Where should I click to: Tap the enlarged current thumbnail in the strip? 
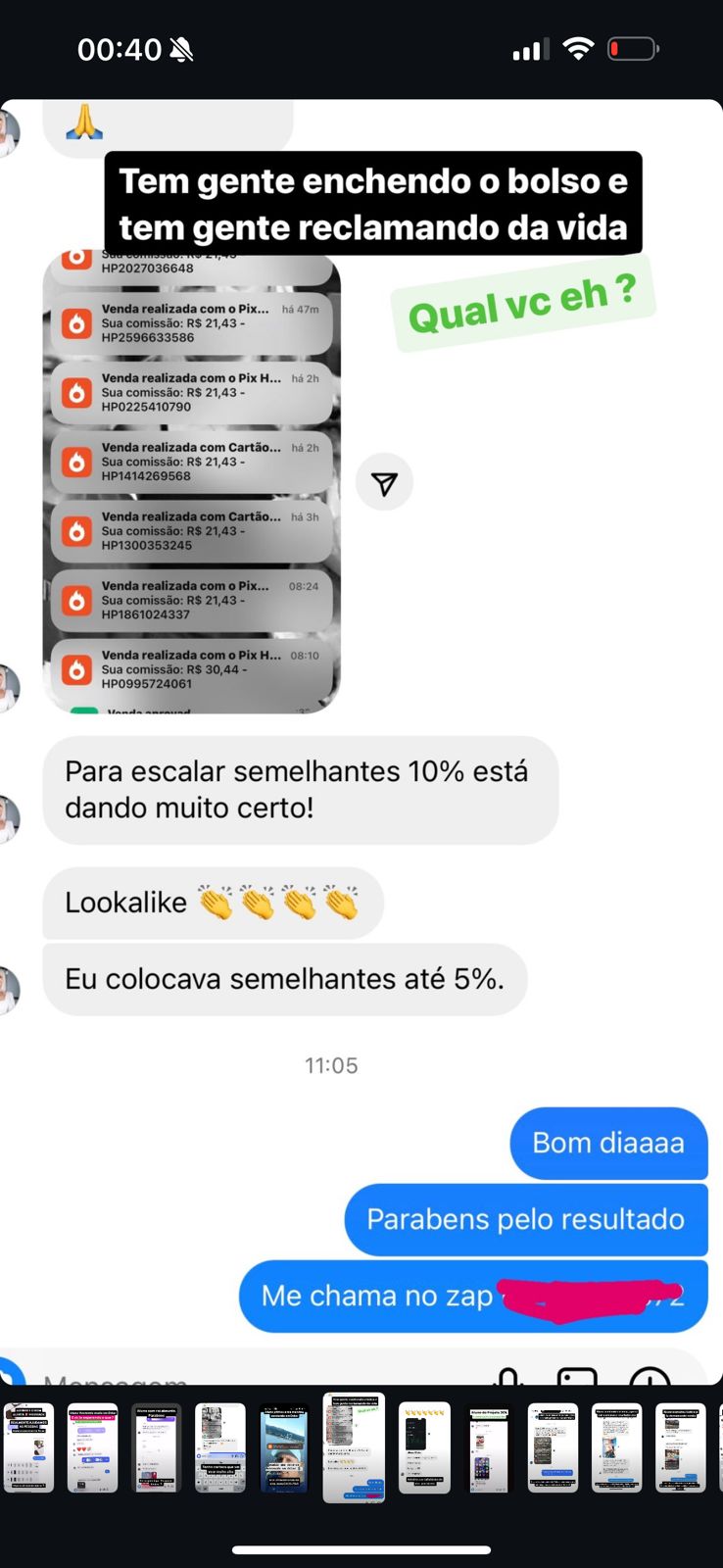[354, 1447]
